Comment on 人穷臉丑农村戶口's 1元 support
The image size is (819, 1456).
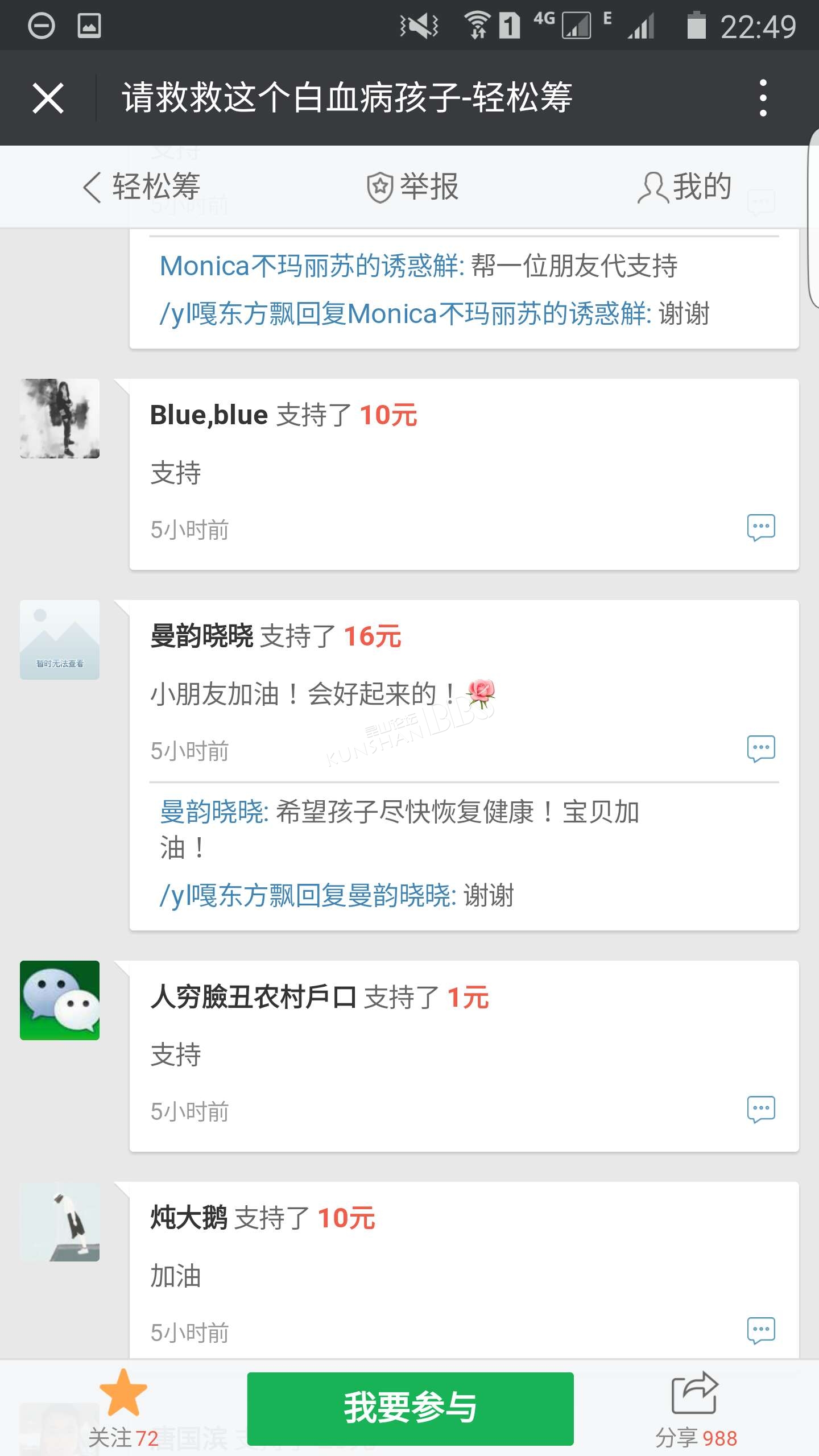coord(761,1110)
